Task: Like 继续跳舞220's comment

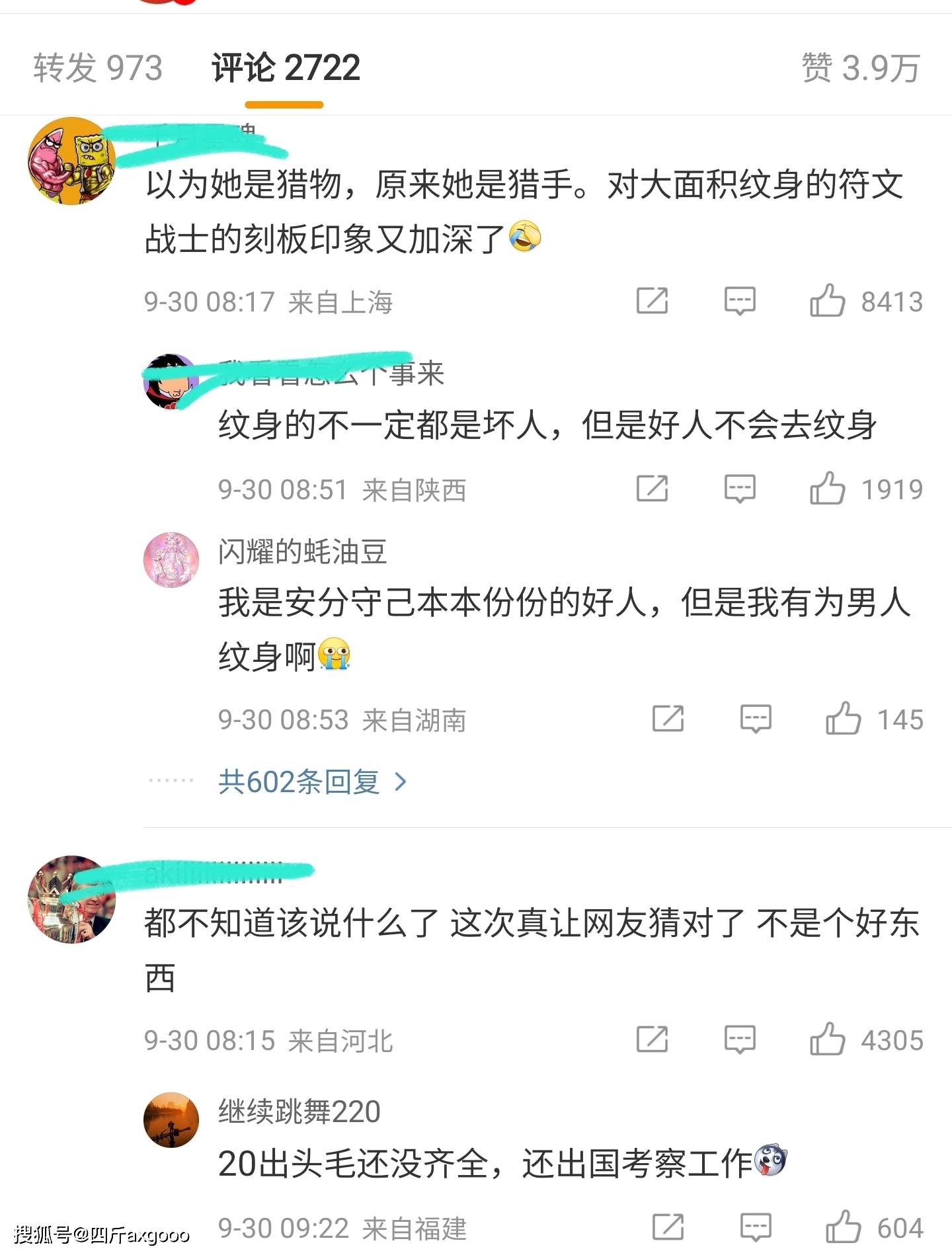Action: [844, 1227]
